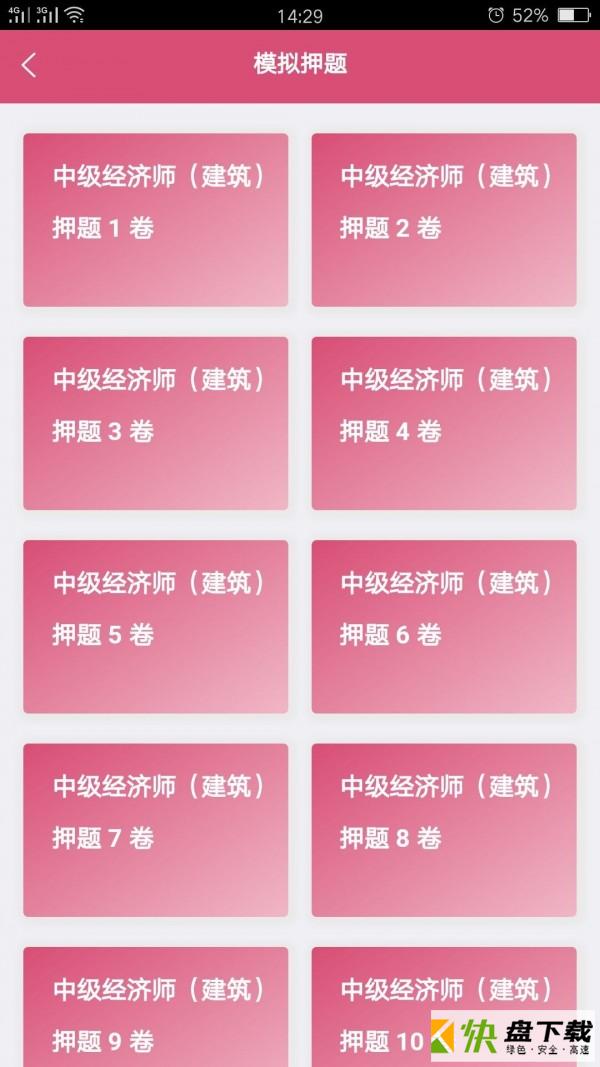Open the 押题 1 卷 card

pyautogui.click(x=155, y=219)
